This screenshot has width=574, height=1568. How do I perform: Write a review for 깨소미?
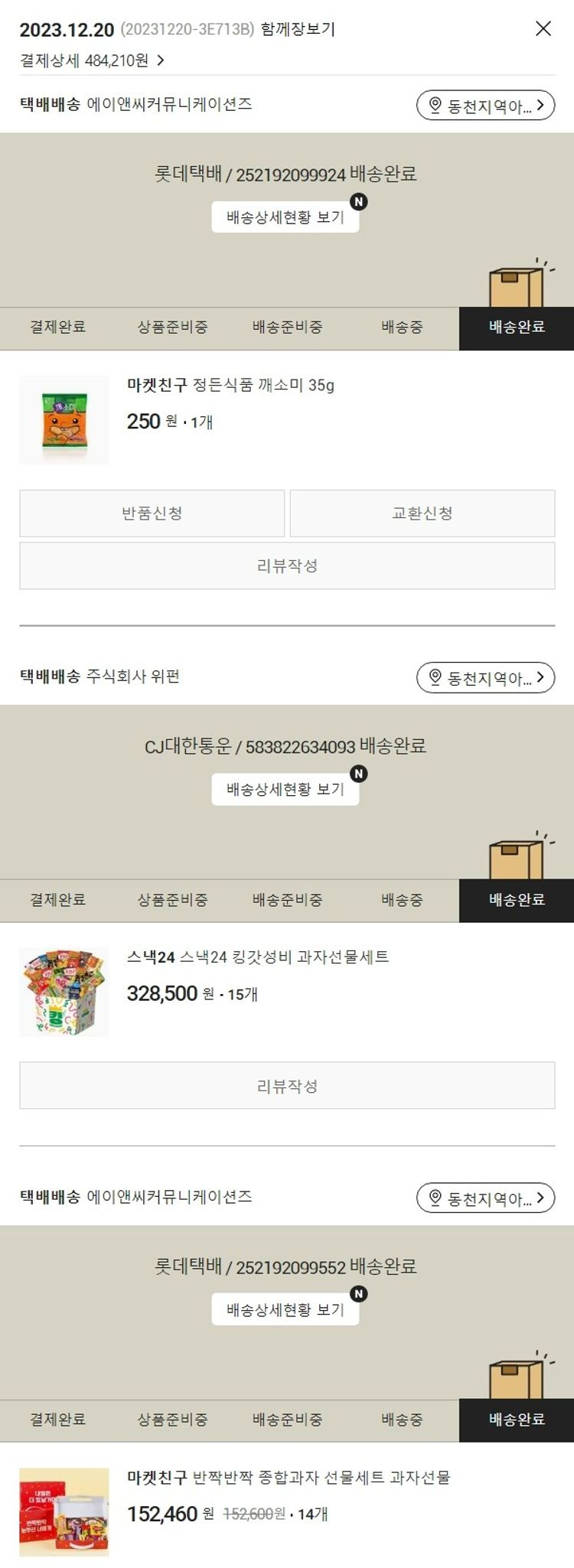(x=287, y=566)
